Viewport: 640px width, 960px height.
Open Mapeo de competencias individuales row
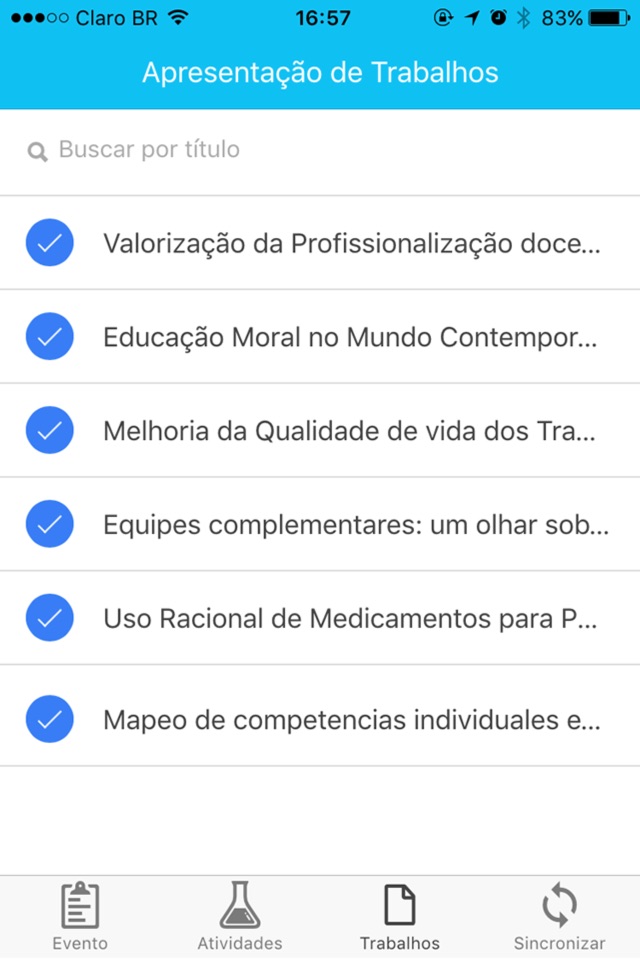pos(350,720)
